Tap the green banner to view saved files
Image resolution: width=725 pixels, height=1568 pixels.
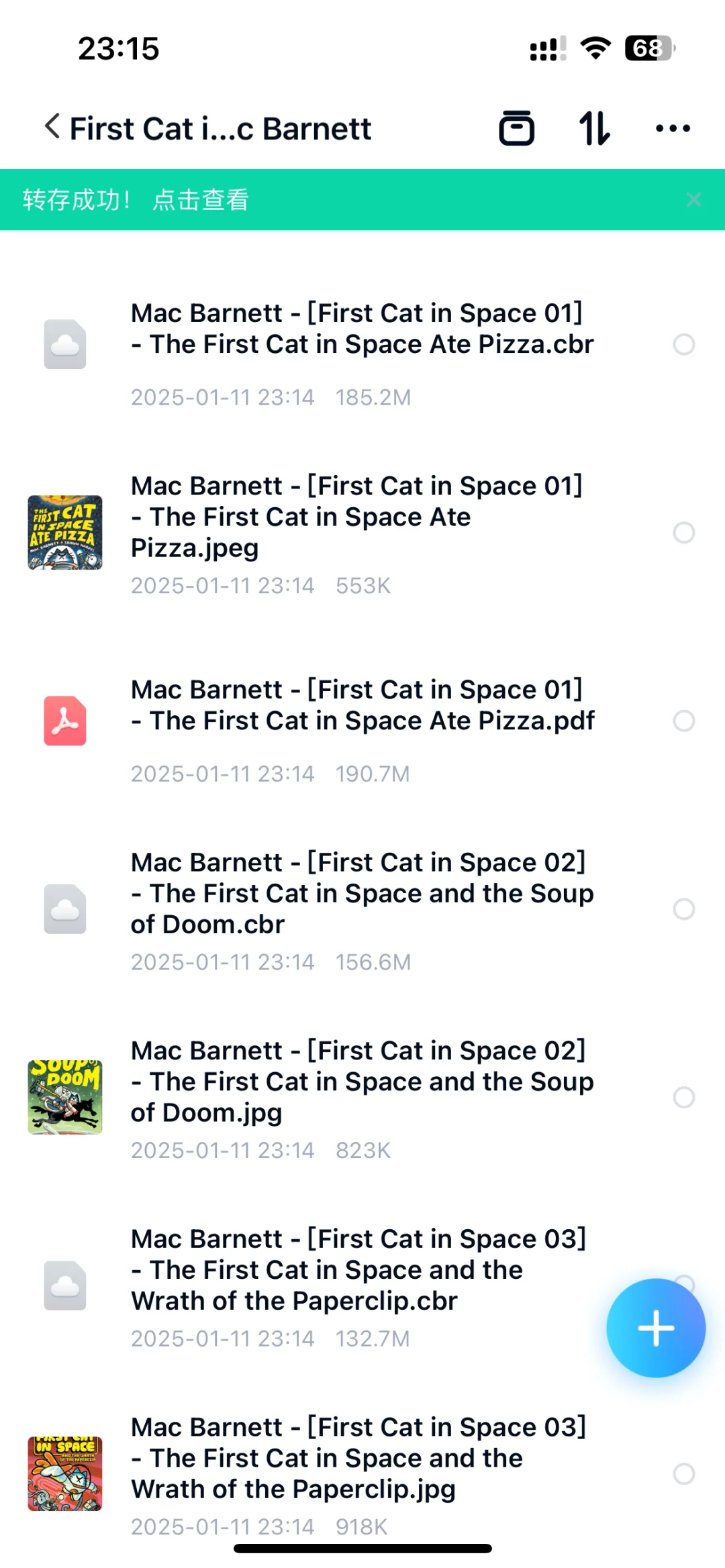(x=136, y=200)
